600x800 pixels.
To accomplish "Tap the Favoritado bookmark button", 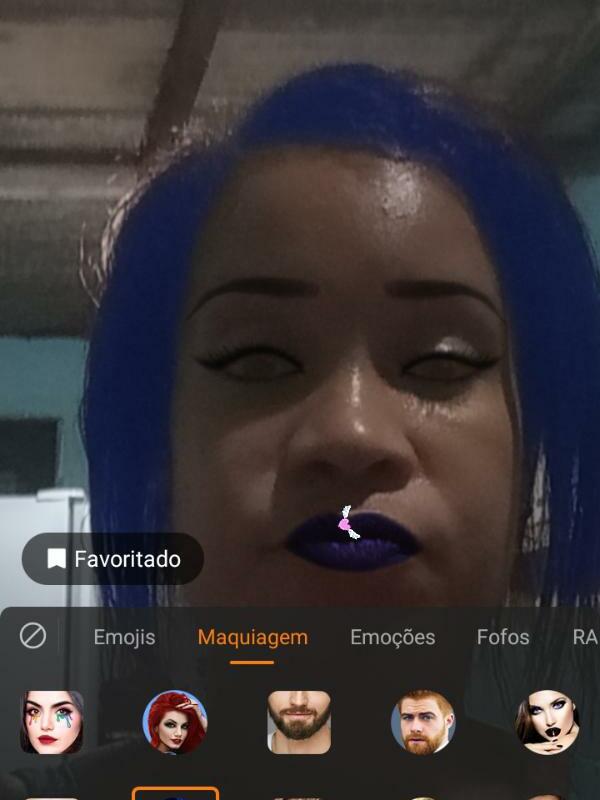I will (x=113, y=559).
